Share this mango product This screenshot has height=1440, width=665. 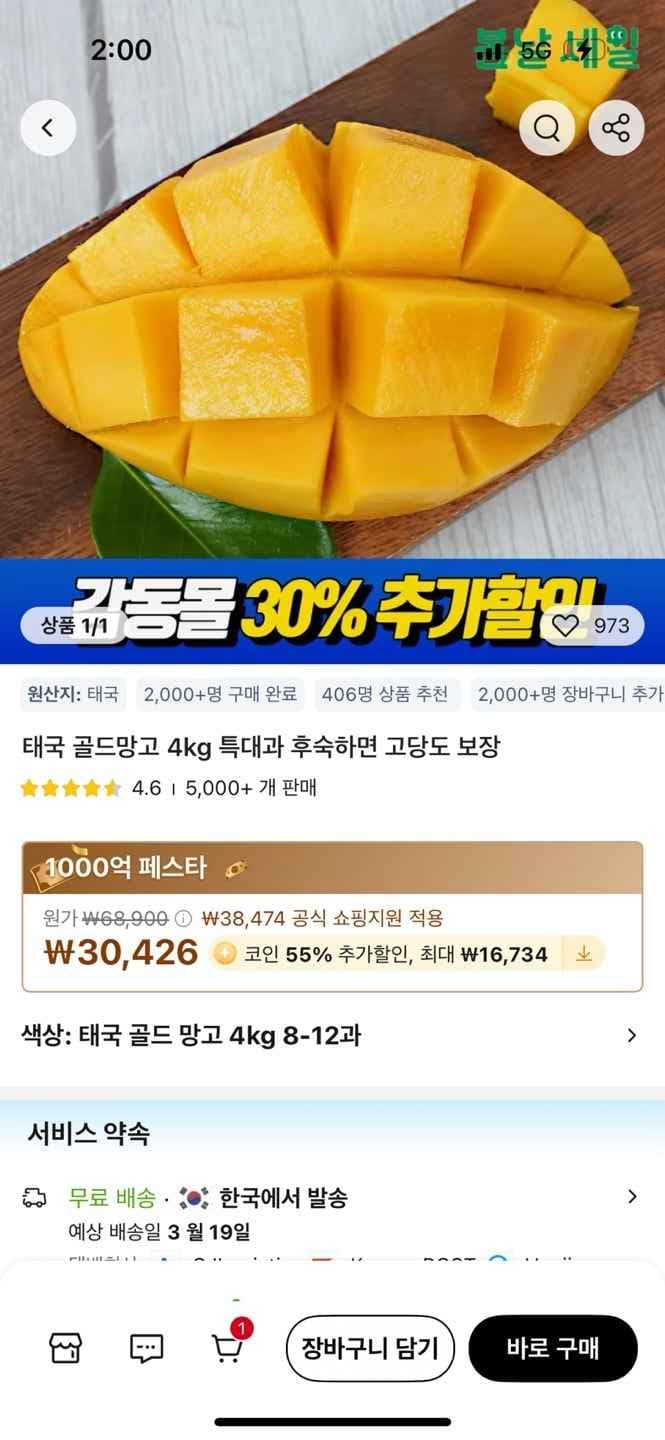616,128
